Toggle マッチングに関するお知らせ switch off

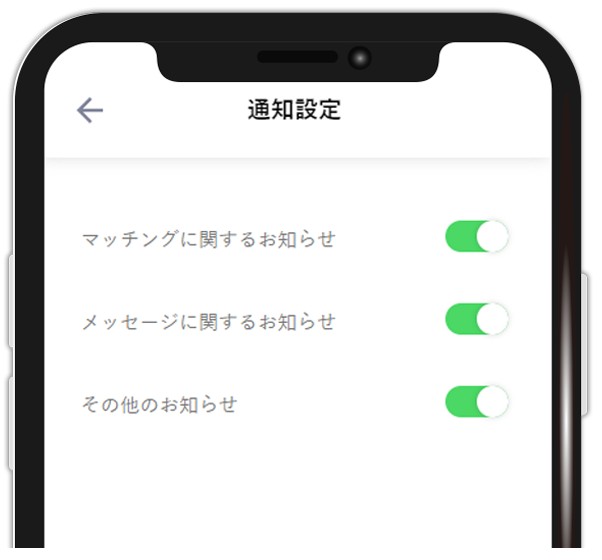pyautogui.click(x=477, y=237)
